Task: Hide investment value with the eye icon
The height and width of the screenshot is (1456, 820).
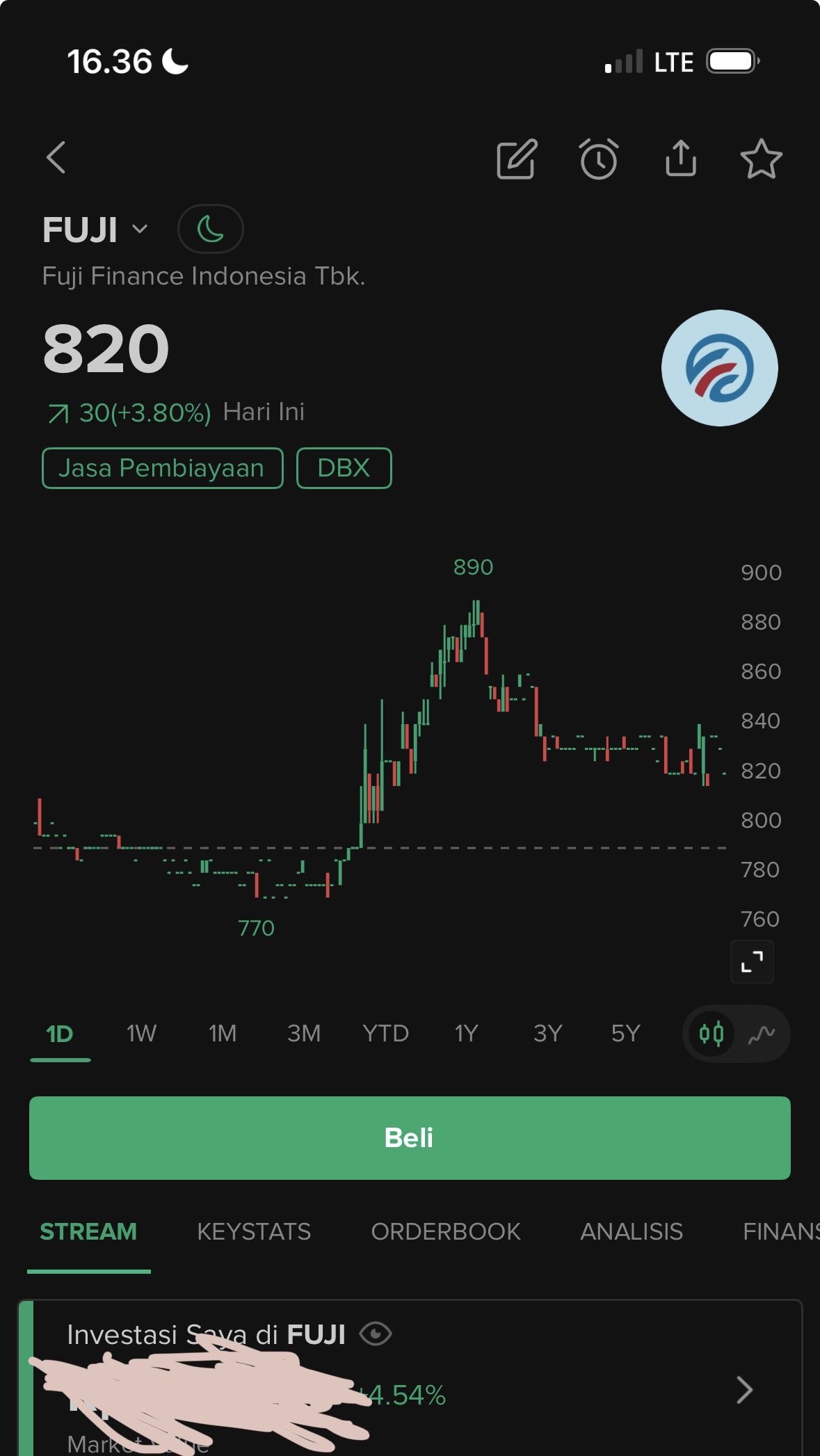Action: click(376, 1334)
